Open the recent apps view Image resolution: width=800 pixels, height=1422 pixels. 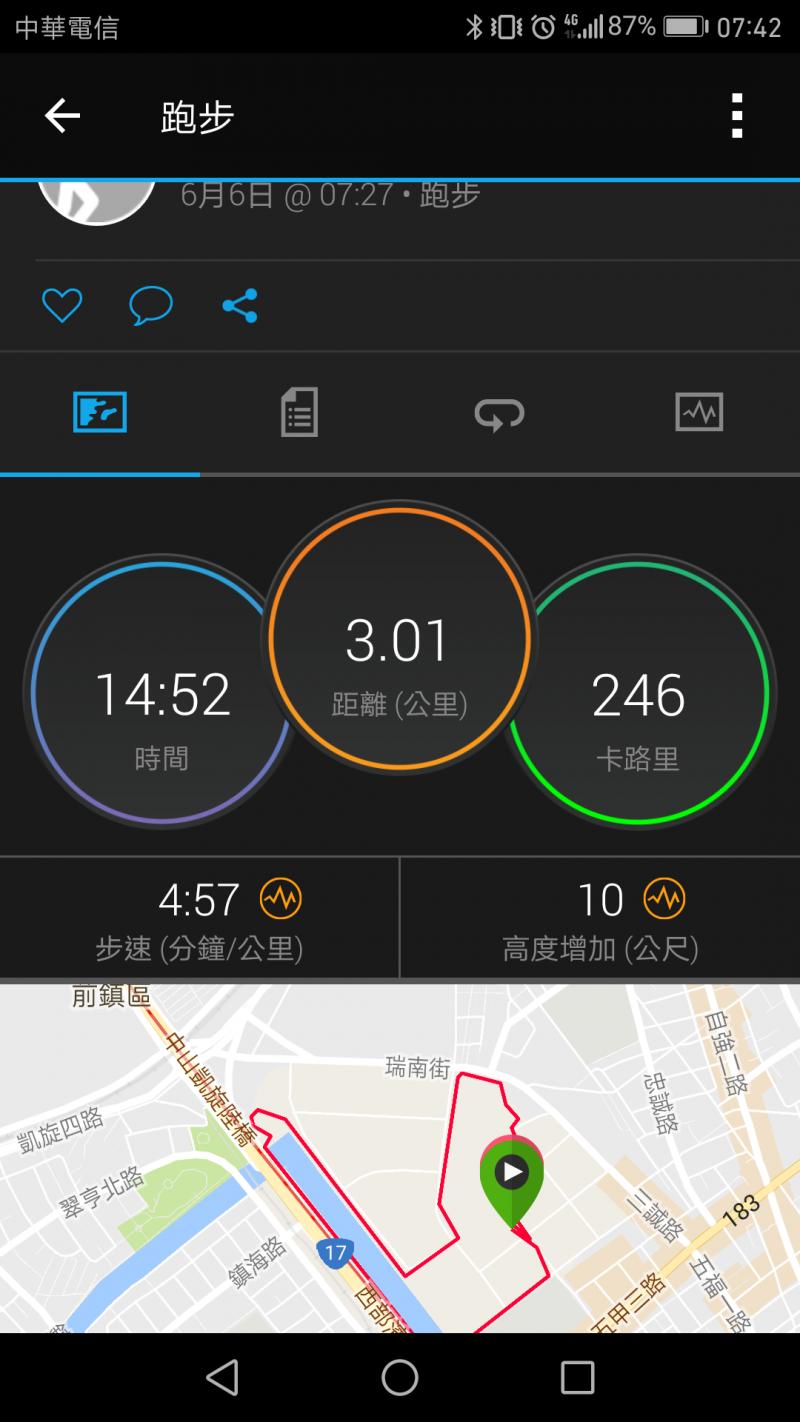(577, 1377)
